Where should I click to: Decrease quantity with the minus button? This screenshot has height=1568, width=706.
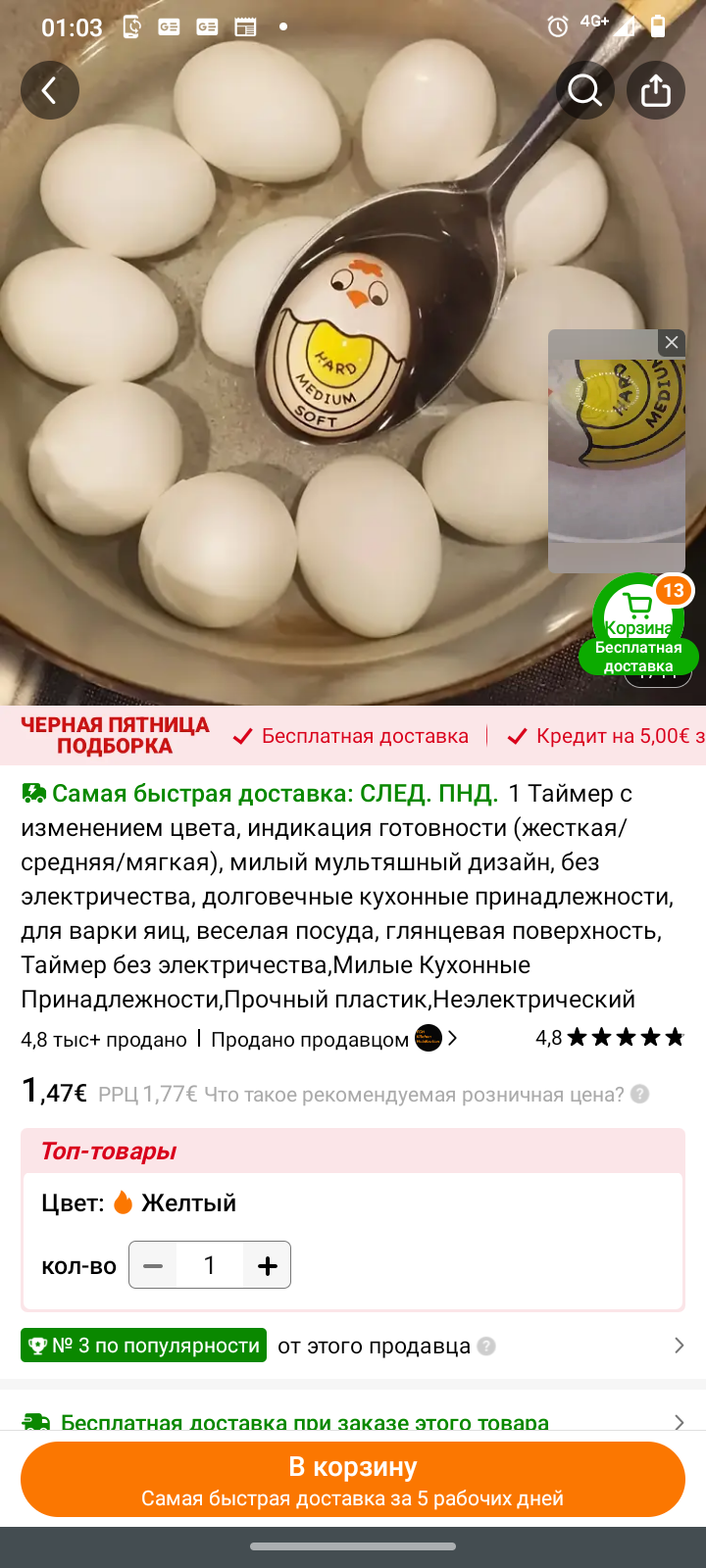pos(153,1265)
